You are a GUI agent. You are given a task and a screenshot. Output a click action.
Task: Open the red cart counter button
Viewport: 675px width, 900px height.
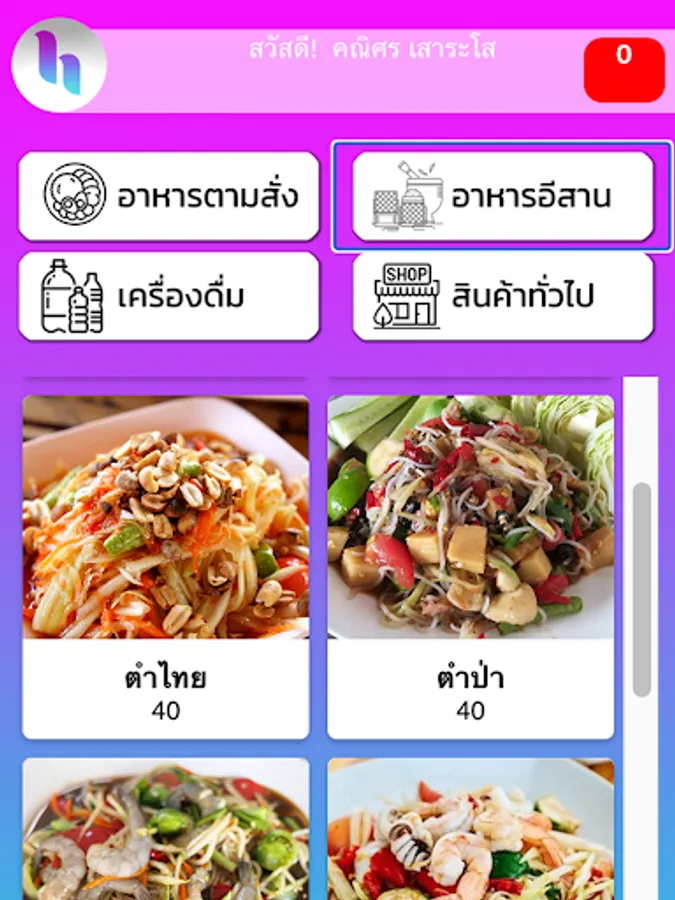(x=624, y=69)
